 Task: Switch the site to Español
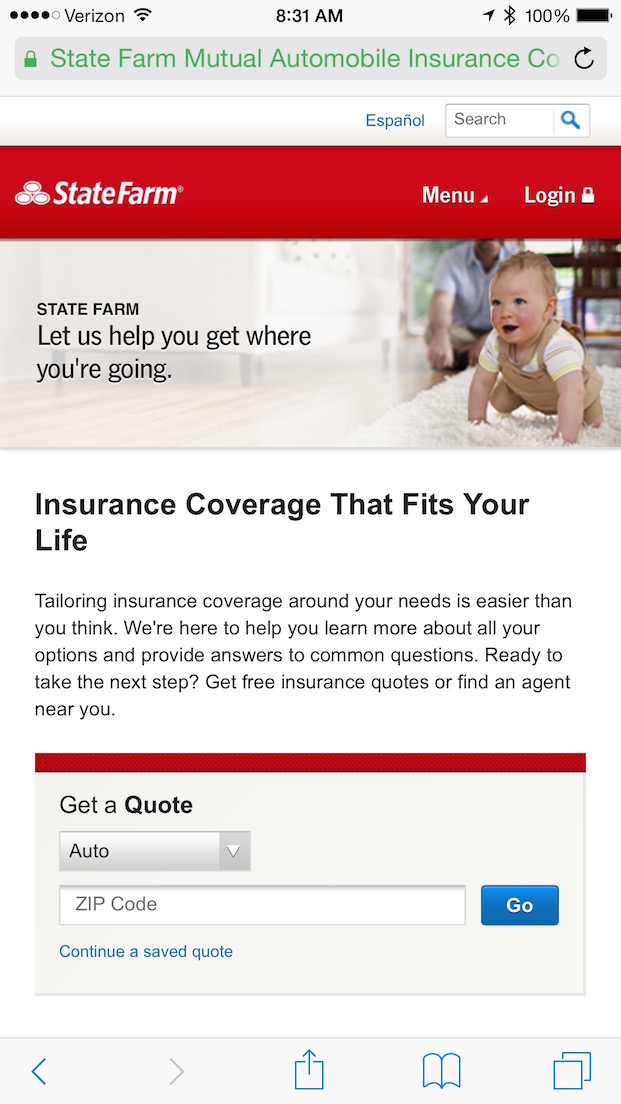pos(395,120)
